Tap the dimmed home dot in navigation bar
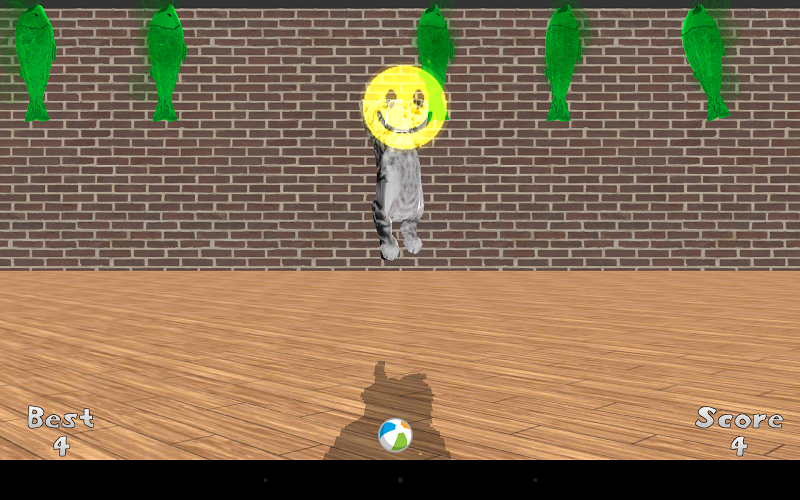The image size is (800, 500). 400,481
